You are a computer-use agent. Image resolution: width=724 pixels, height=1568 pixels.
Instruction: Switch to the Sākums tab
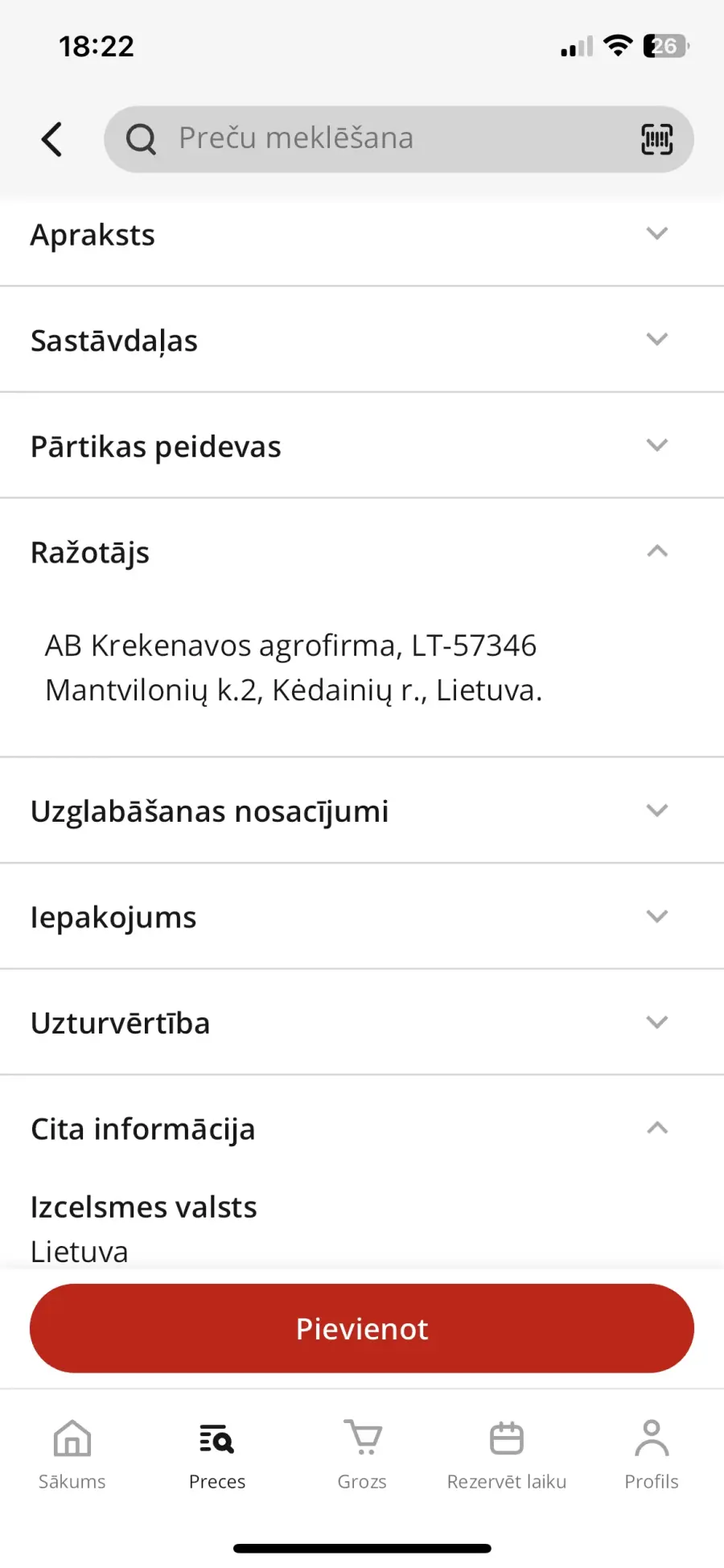(x=72, y=1455)
